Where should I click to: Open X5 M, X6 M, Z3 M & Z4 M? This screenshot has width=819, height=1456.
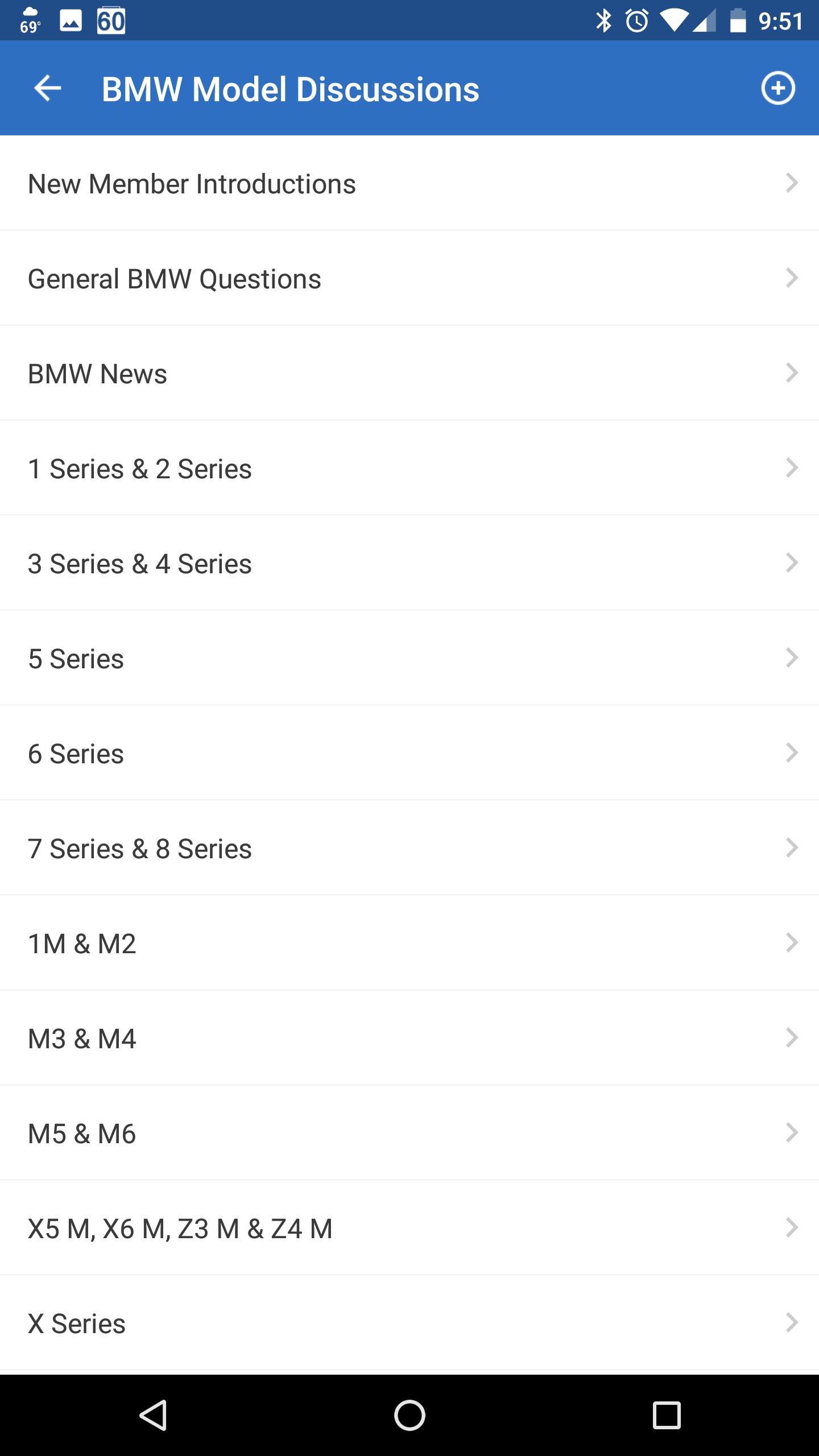click(409, 1228)
